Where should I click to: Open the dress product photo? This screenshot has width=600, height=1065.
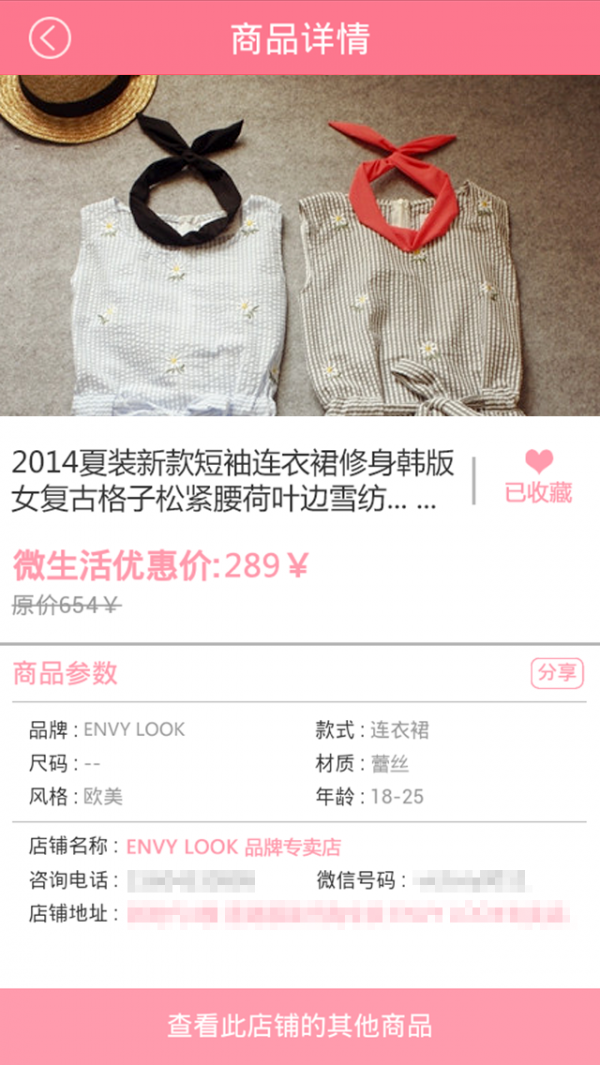pos(300,245)
